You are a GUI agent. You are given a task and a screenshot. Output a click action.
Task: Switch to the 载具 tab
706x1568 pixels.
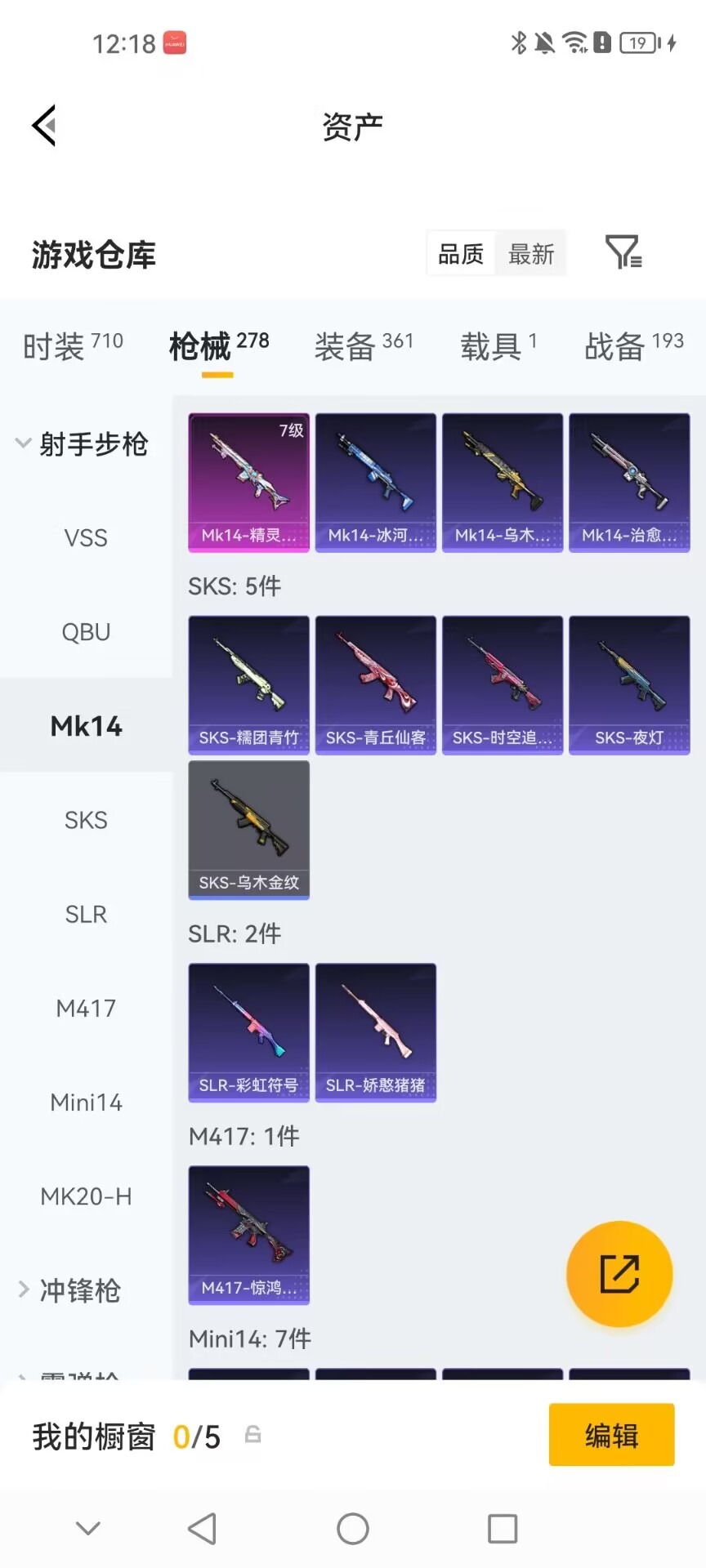pyautogui.click(x=498, y=346)
